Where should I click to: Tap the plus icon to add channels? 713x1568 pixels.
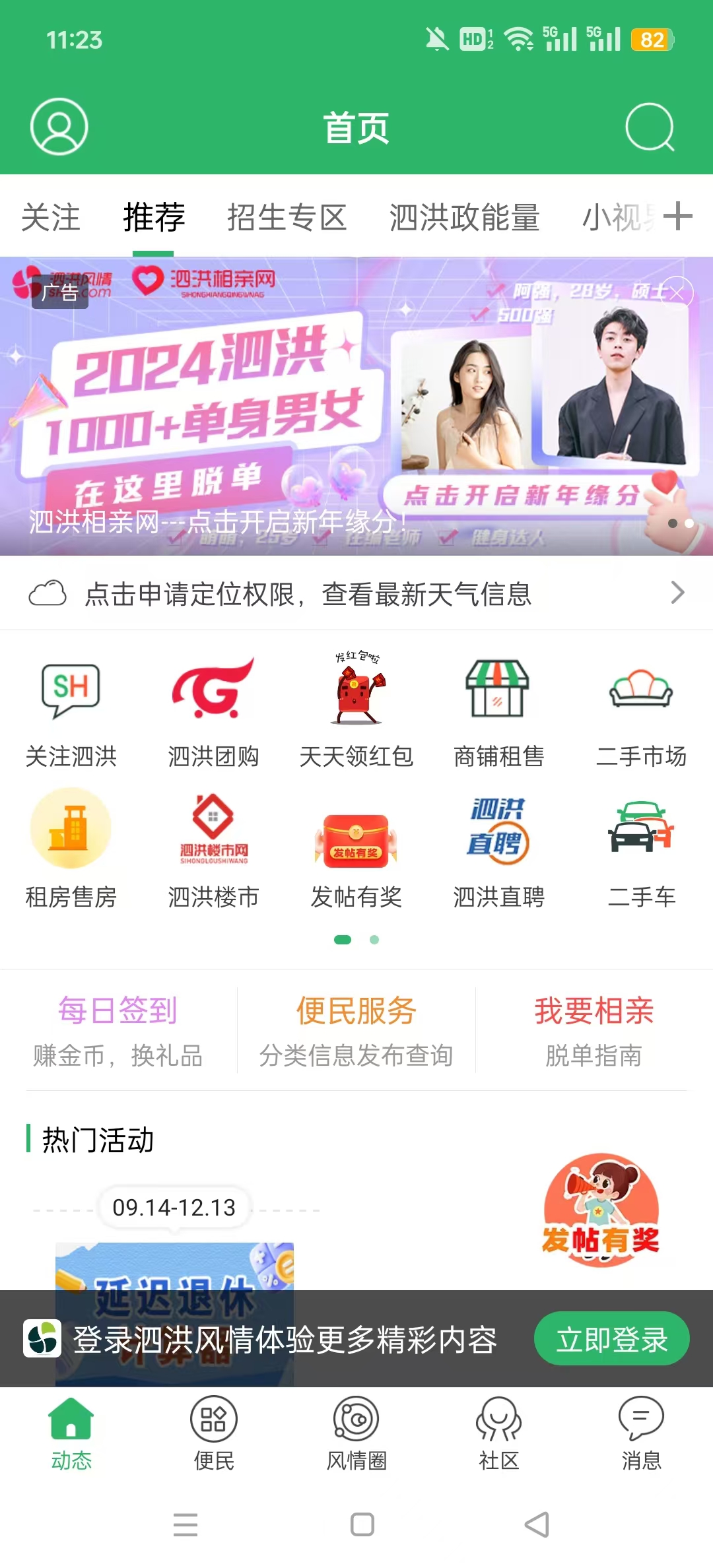[677, 216]
